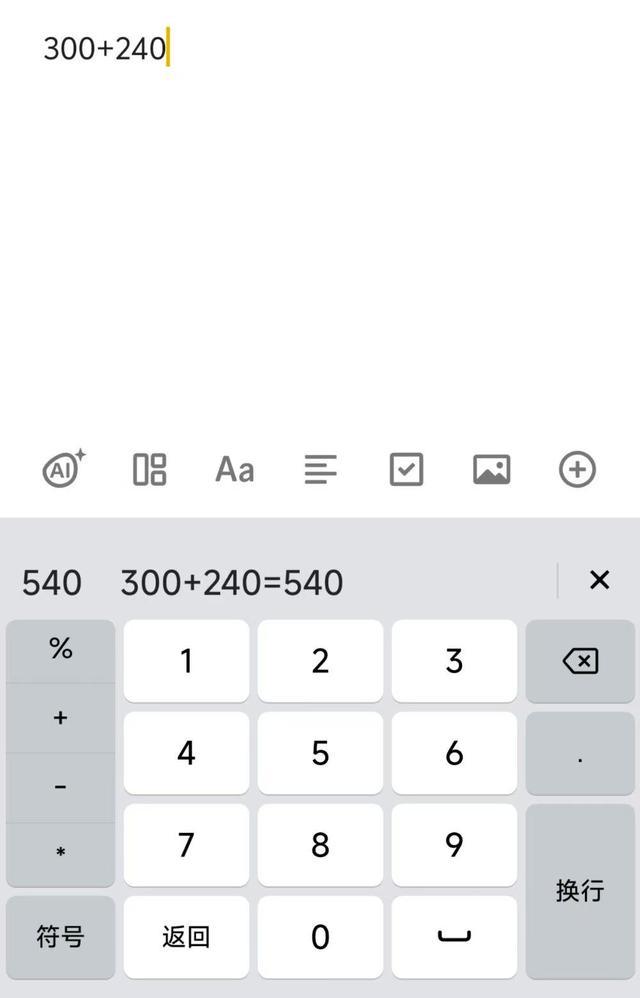Screen dimensions: 640x998
Task: Insert a decimal point
Action: [580, 757]
